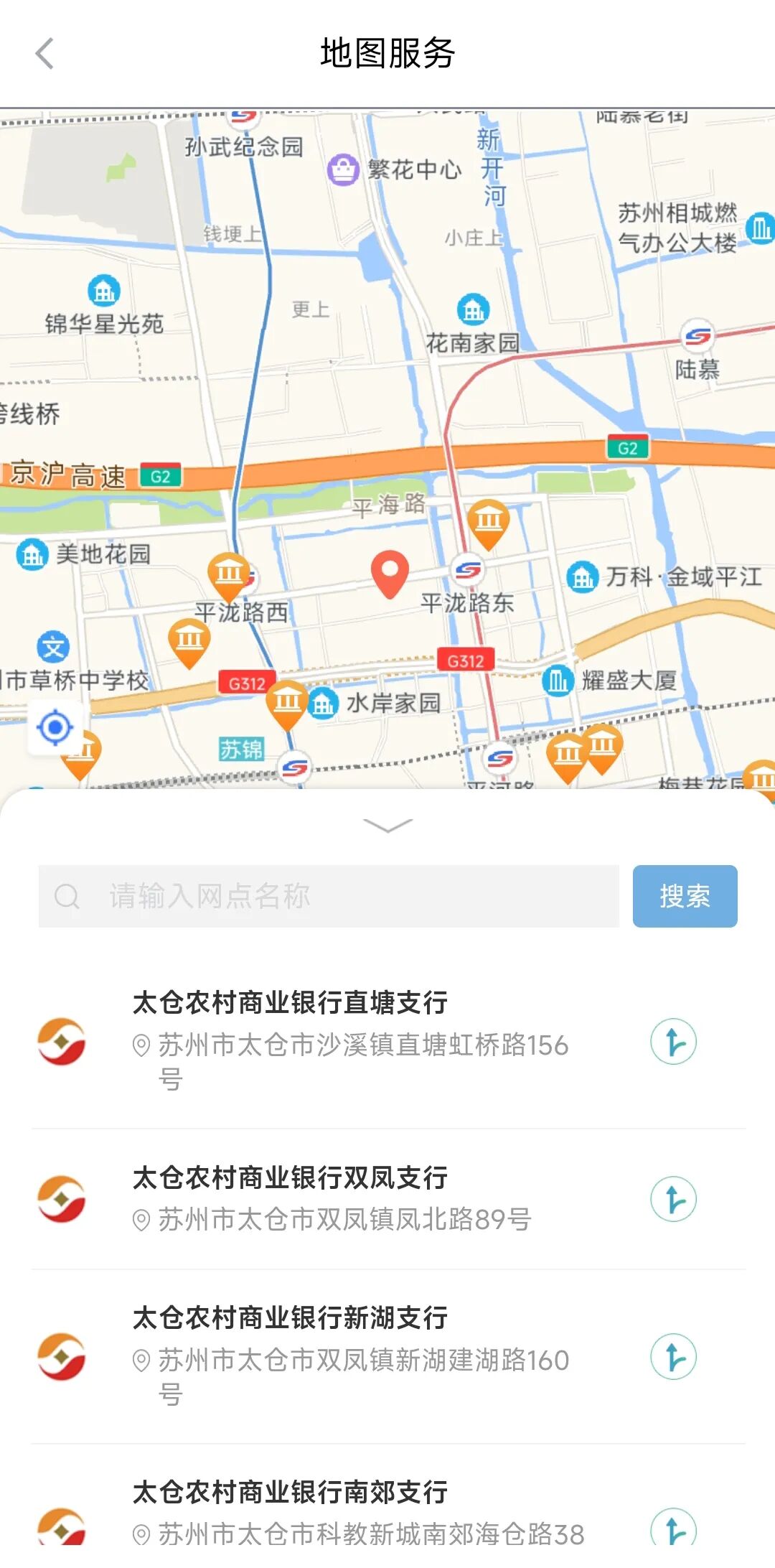Start navigation to 双凤支行
This screenshot has height=1568, width=775.
pos(673,1199)
